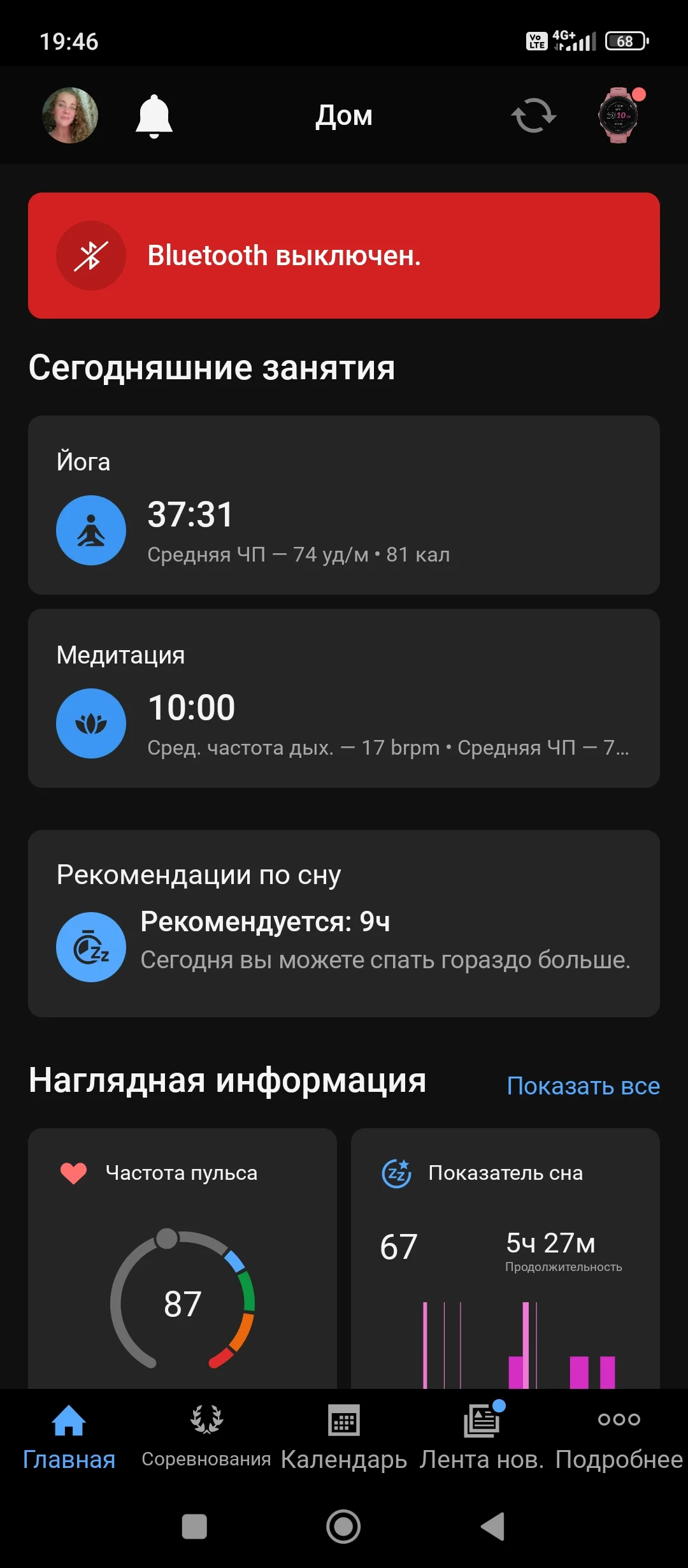The width and height of the screenshot is (688, 1568).
Task: Tap Показать все to show all insights
Action: pos(583,1086)
